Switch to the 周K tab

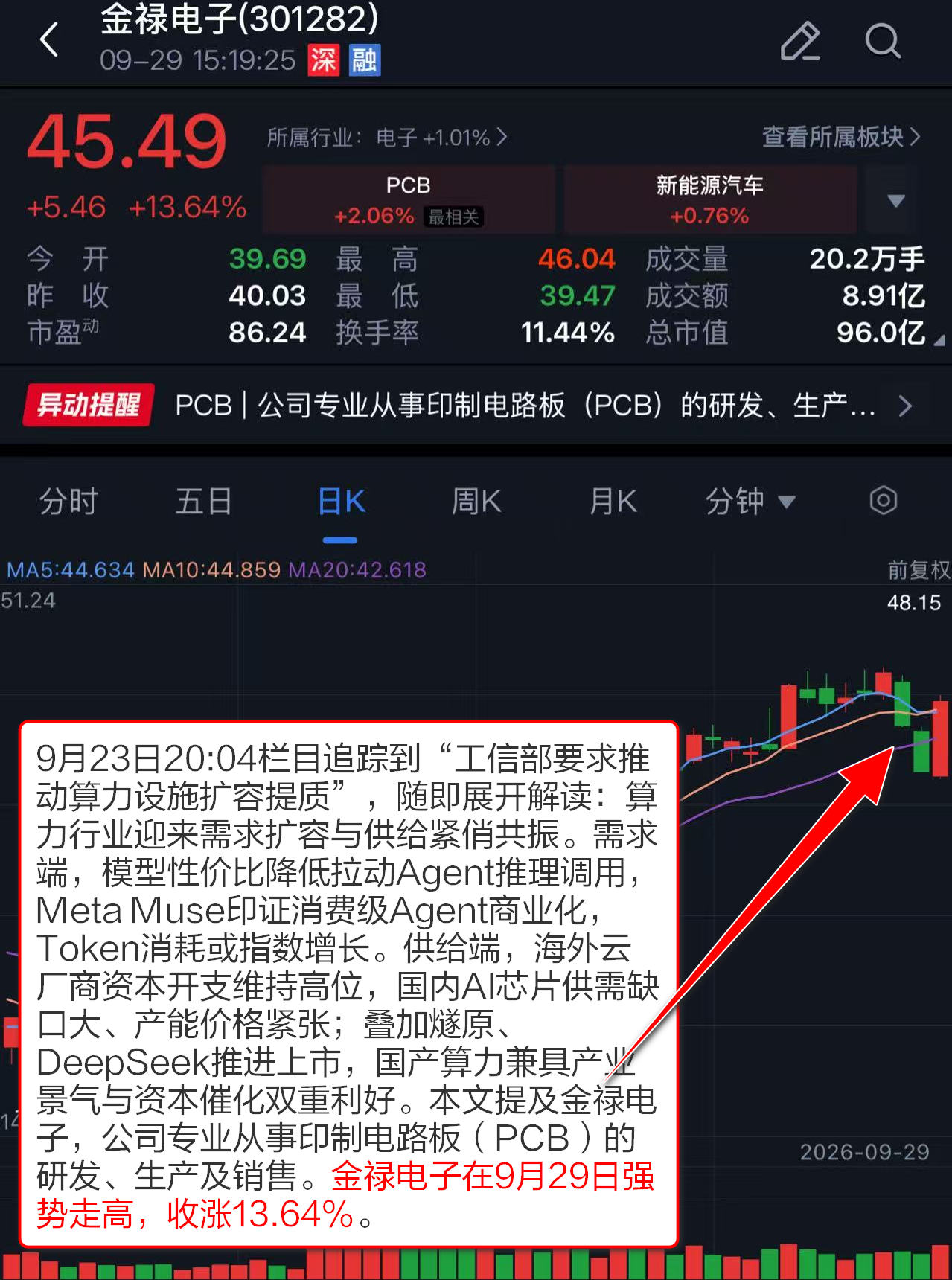476,502
